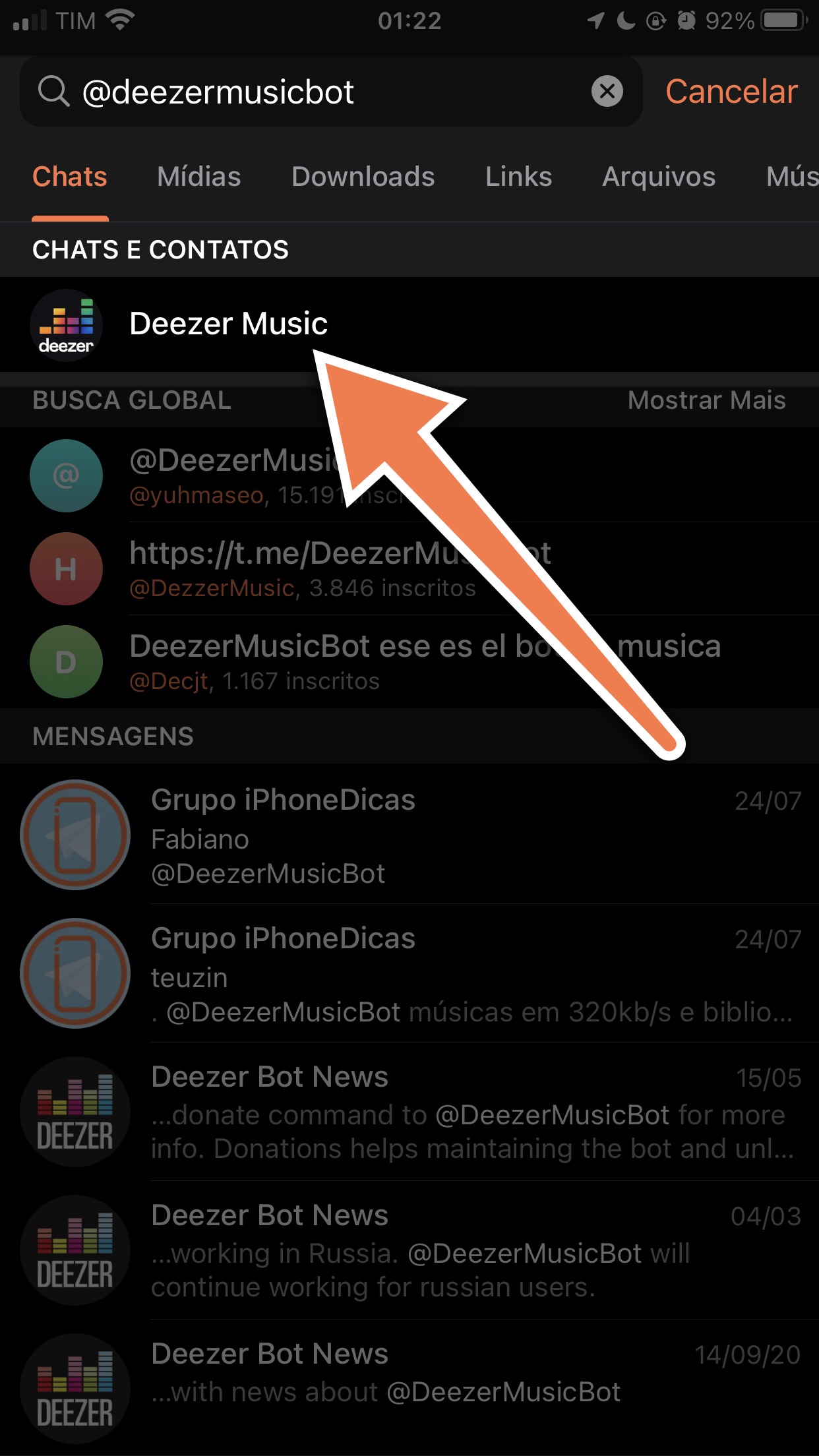Open the Links tab
The image size is (819, 1456).
point(519,177)
